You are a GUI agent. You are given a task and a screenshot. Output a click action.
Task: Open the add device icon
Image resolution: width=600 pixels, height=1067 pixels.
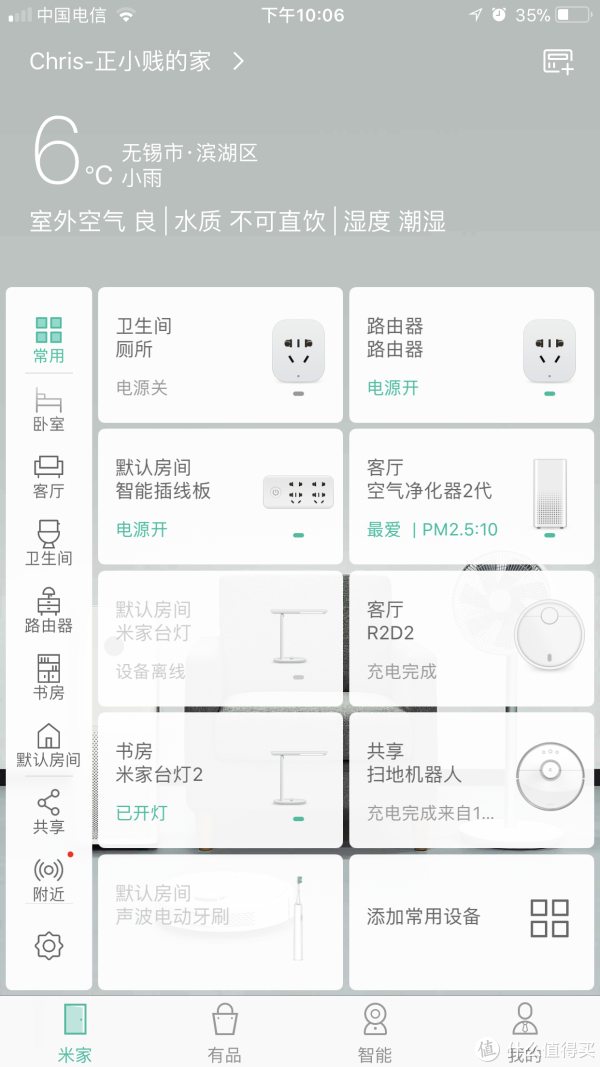(x=558, y=62)
